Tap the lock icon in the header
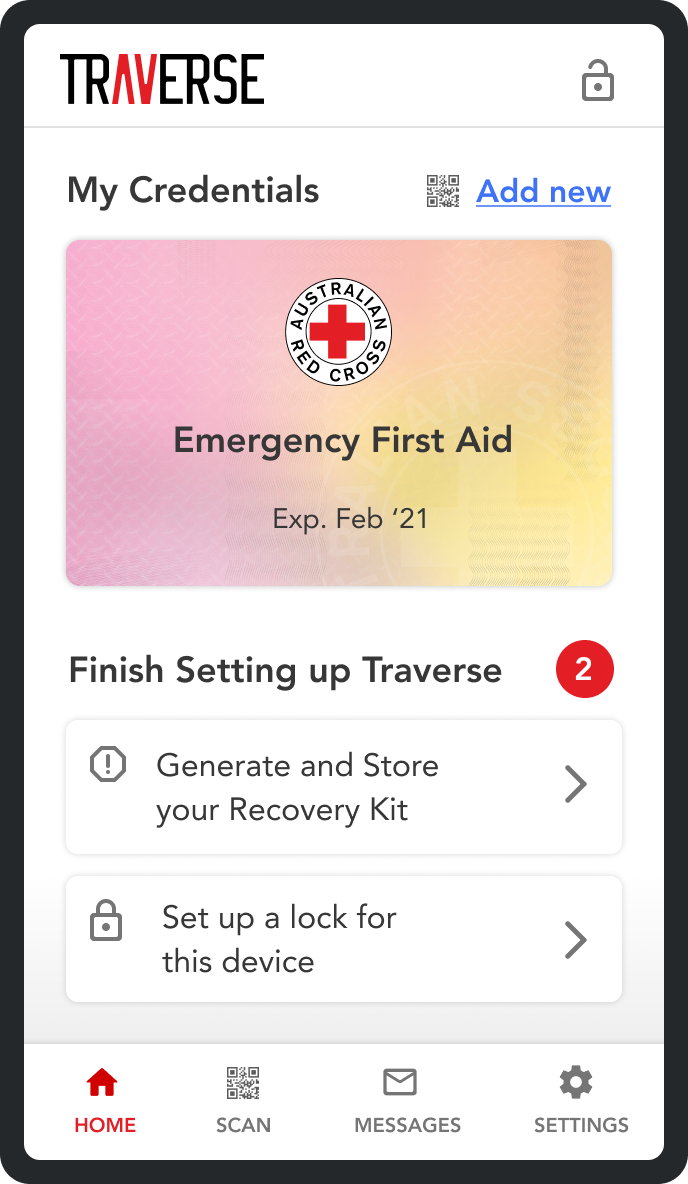Image resolution: width=688 pixels, height=1184 pixels. [x=597, y=79]
